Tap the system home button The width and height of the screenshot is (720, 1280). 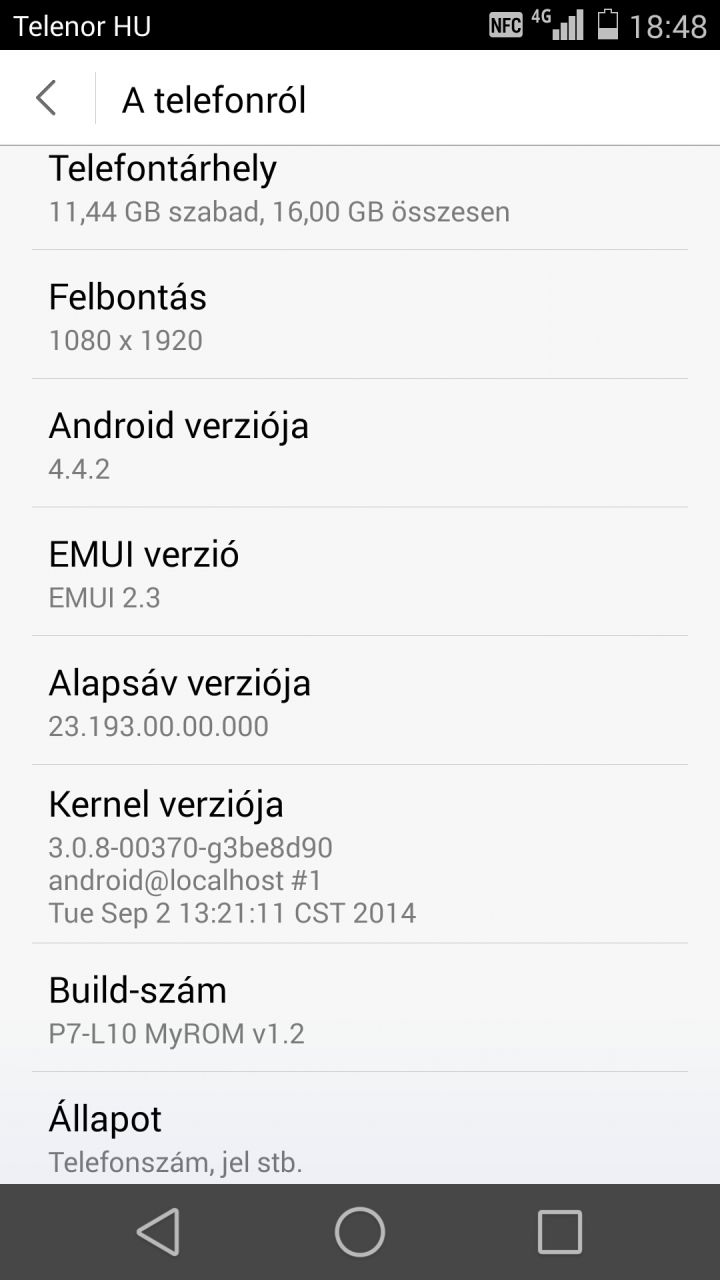[360, 1231]
